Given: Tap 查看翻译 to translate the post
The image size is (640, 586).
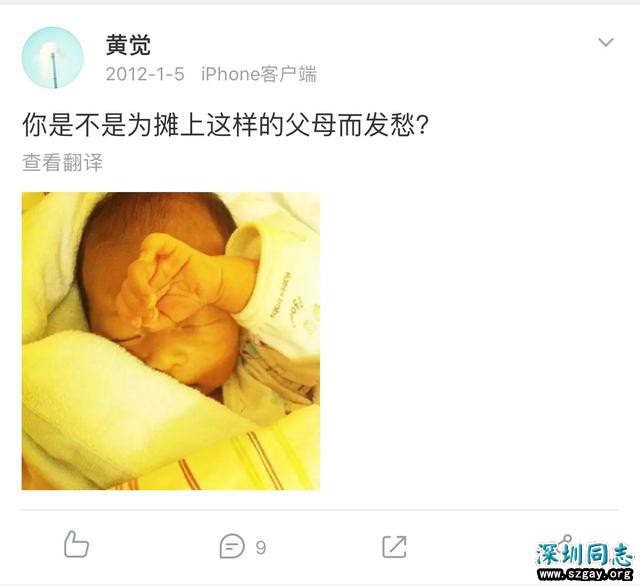Looking at the screenshot, I should (x=62, y=162).
